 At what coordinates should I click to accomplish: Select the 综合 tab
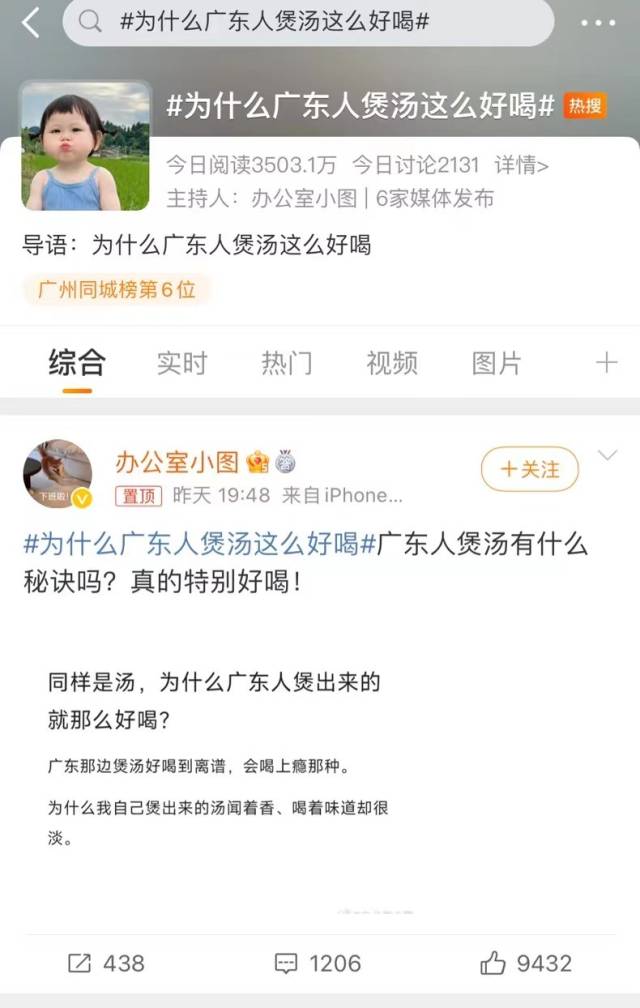pos(77,363)
